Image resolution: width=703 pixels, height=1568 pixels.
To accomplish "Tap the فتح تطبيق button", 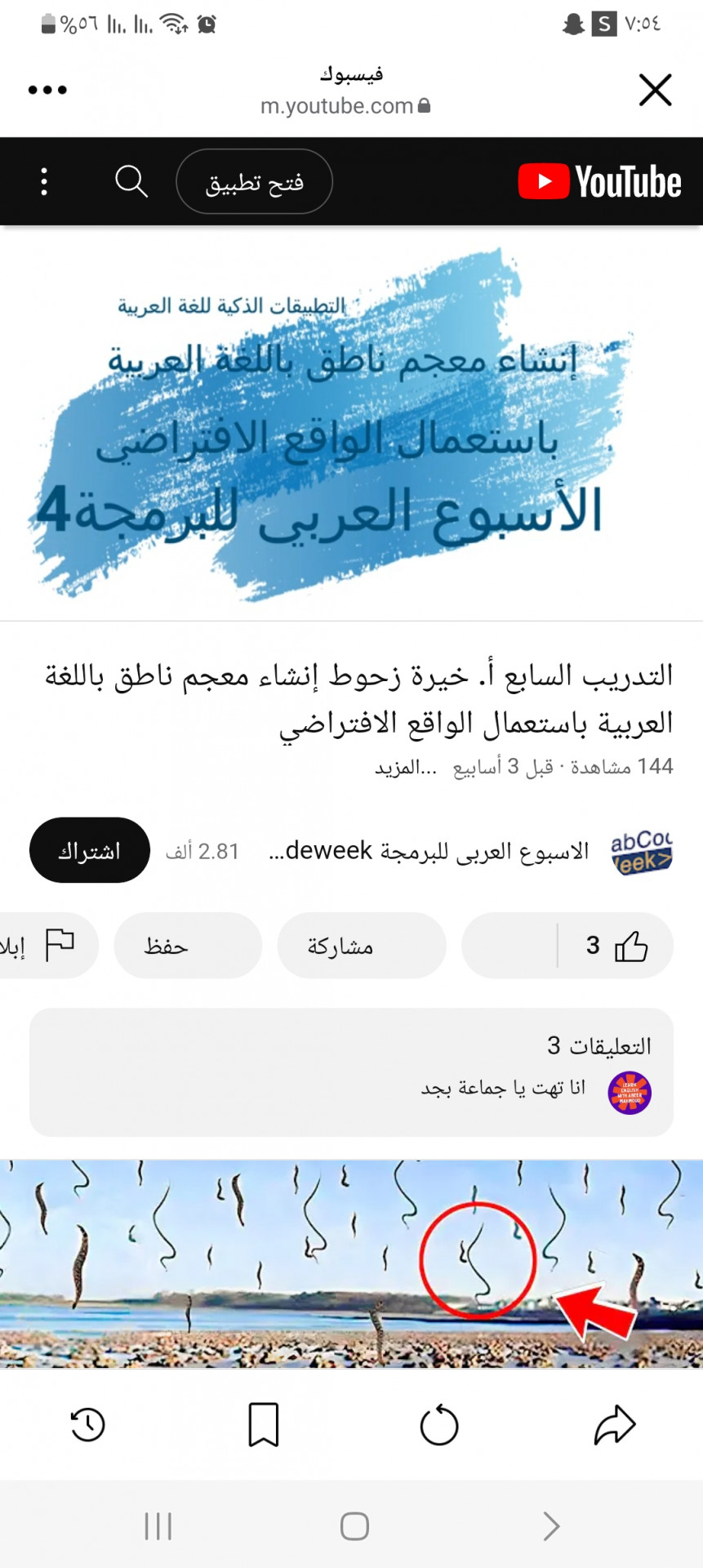I will click(x=254, y=181).
